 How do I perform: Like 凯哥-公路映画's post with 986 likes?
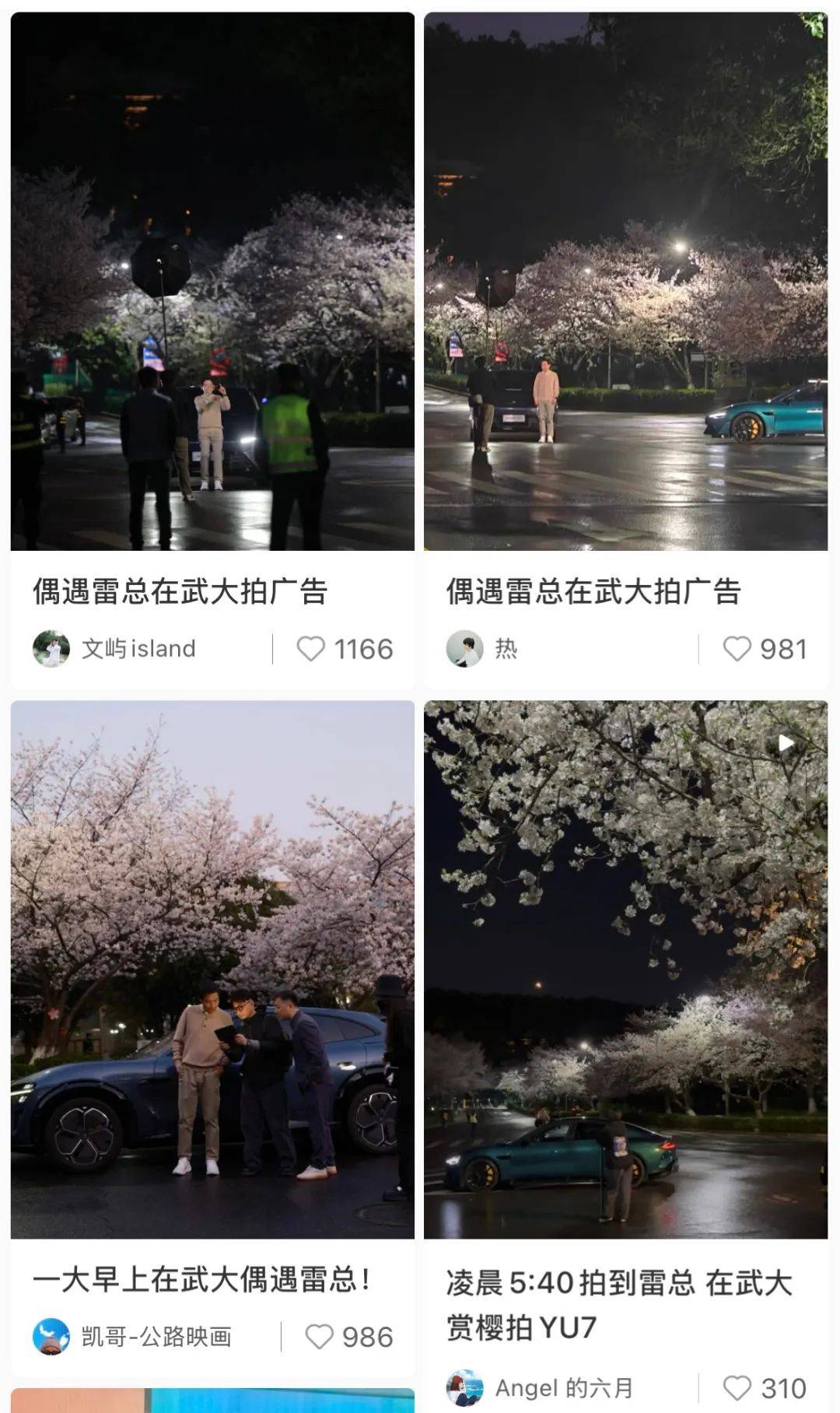click(319, 1337)
